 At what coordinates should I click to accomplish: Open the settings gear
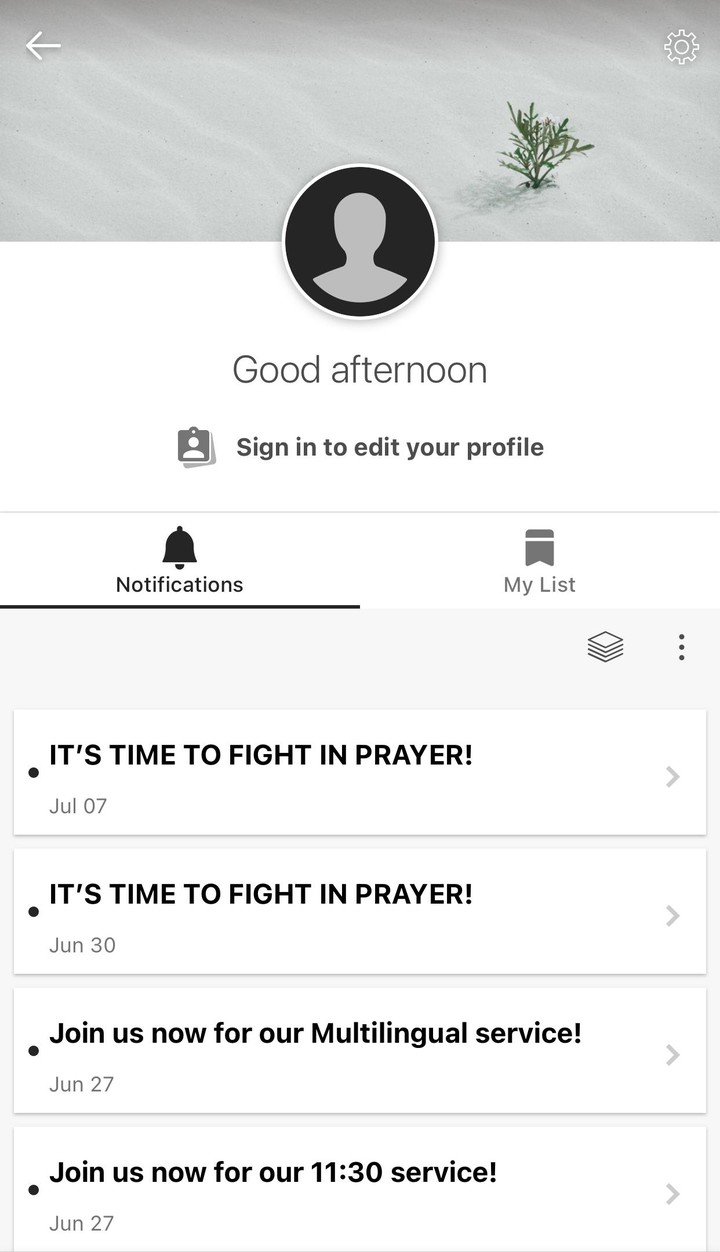(x=681, y=47)
